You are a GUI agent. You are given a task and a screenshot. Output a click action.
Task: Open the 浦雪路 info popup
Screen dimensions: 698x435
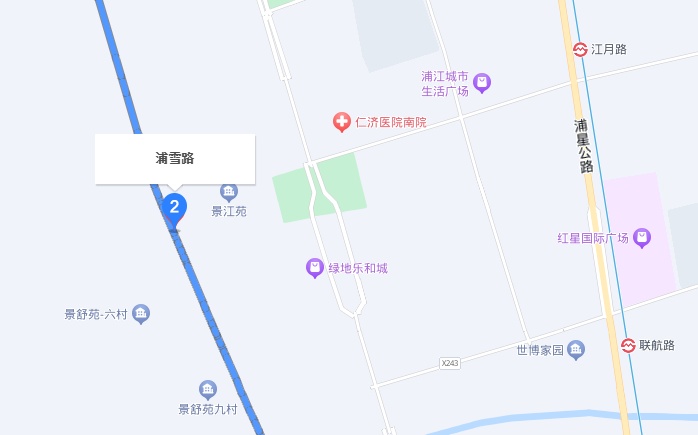coord(175,158)
